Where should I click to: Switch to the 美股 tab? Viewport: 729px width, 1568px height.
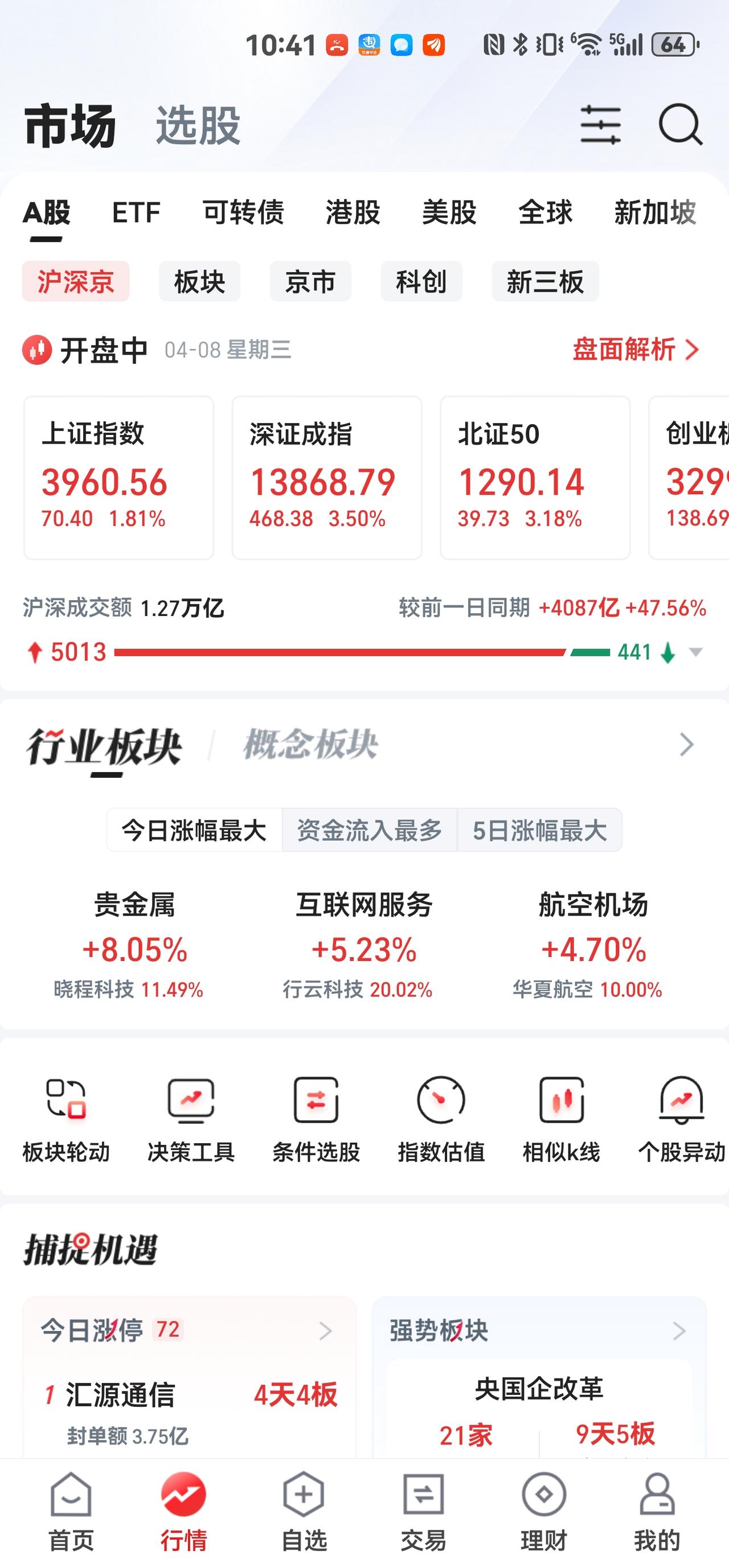coord(450,213)
